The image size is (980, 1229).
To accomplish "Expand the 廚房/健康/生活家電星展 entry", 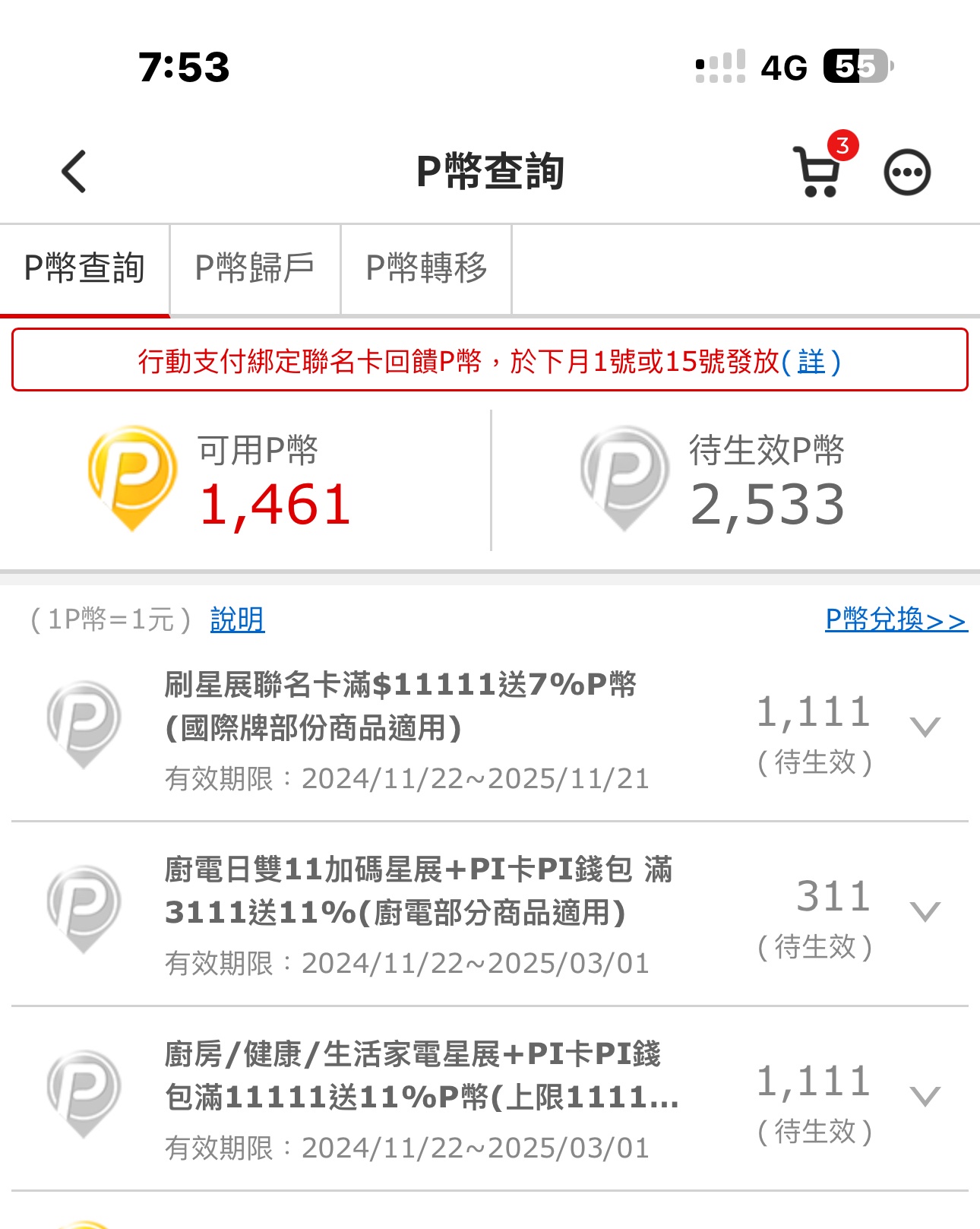I will (x=925, y=1095).
